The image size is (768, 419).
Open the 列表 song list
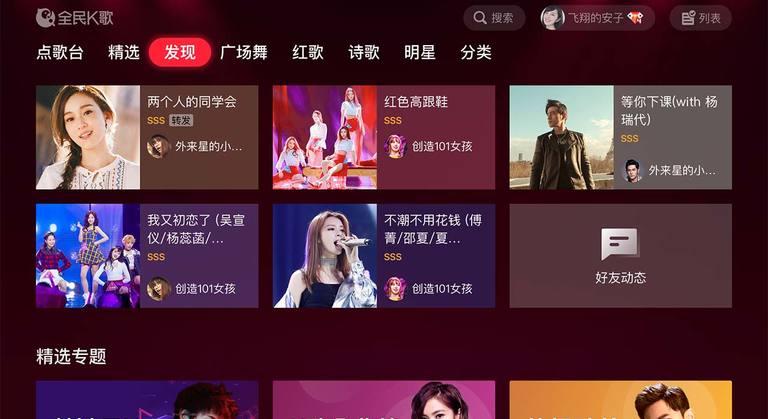700,18
